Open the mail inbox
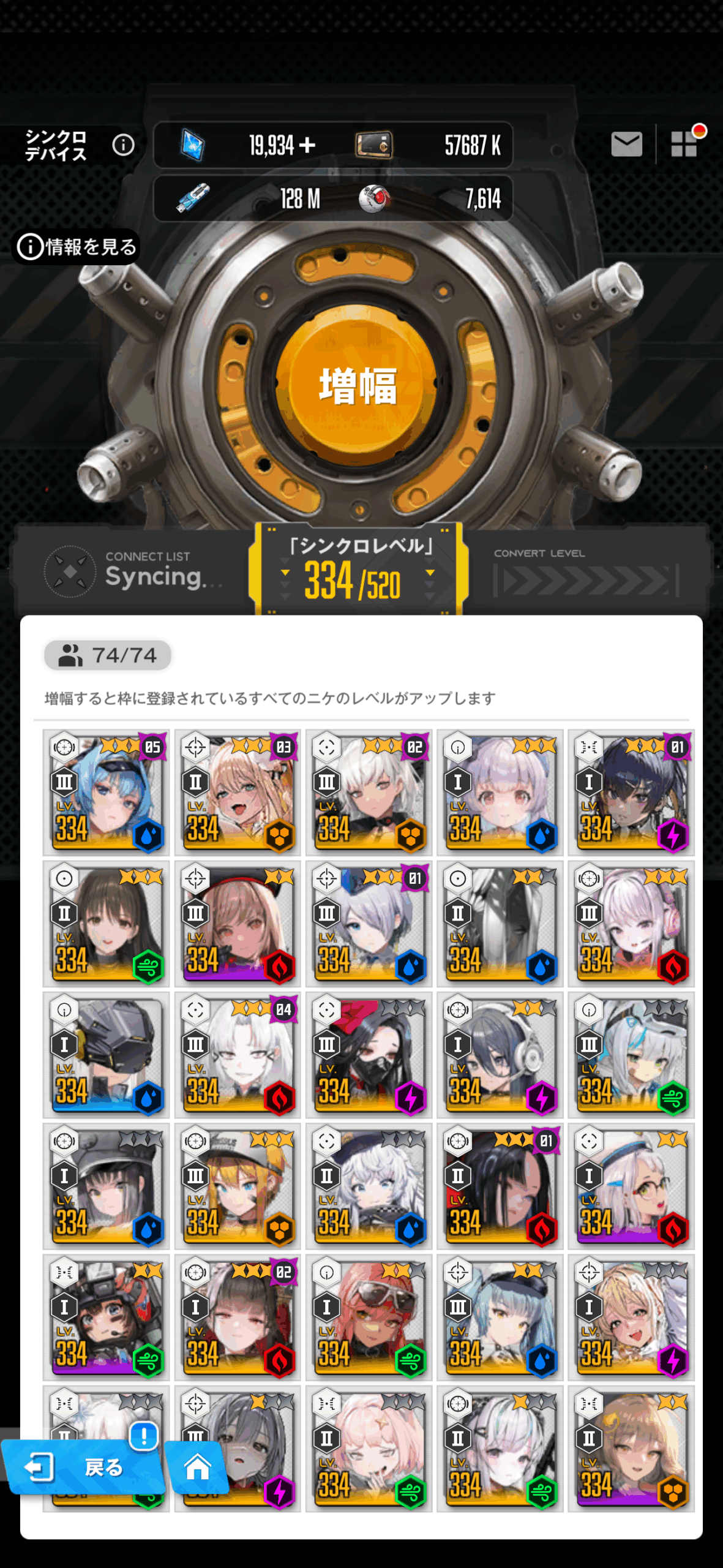Viewport: 723px width, 1568px height. (x=626, y=145)
